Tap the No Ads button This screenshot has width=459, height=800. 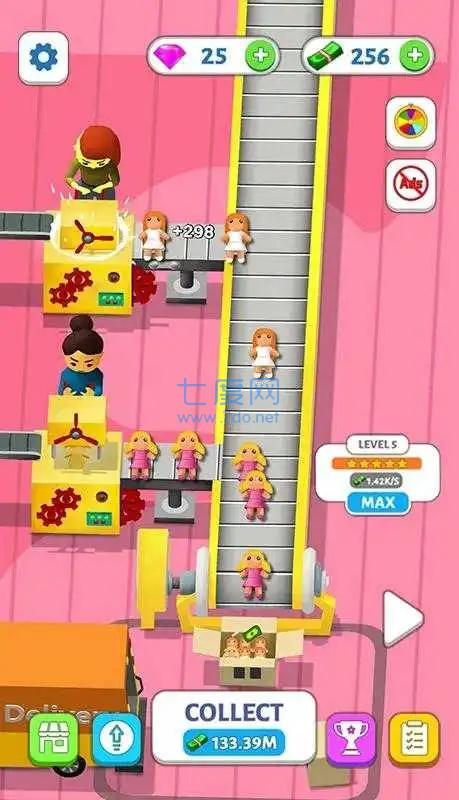tap(411, 185)
